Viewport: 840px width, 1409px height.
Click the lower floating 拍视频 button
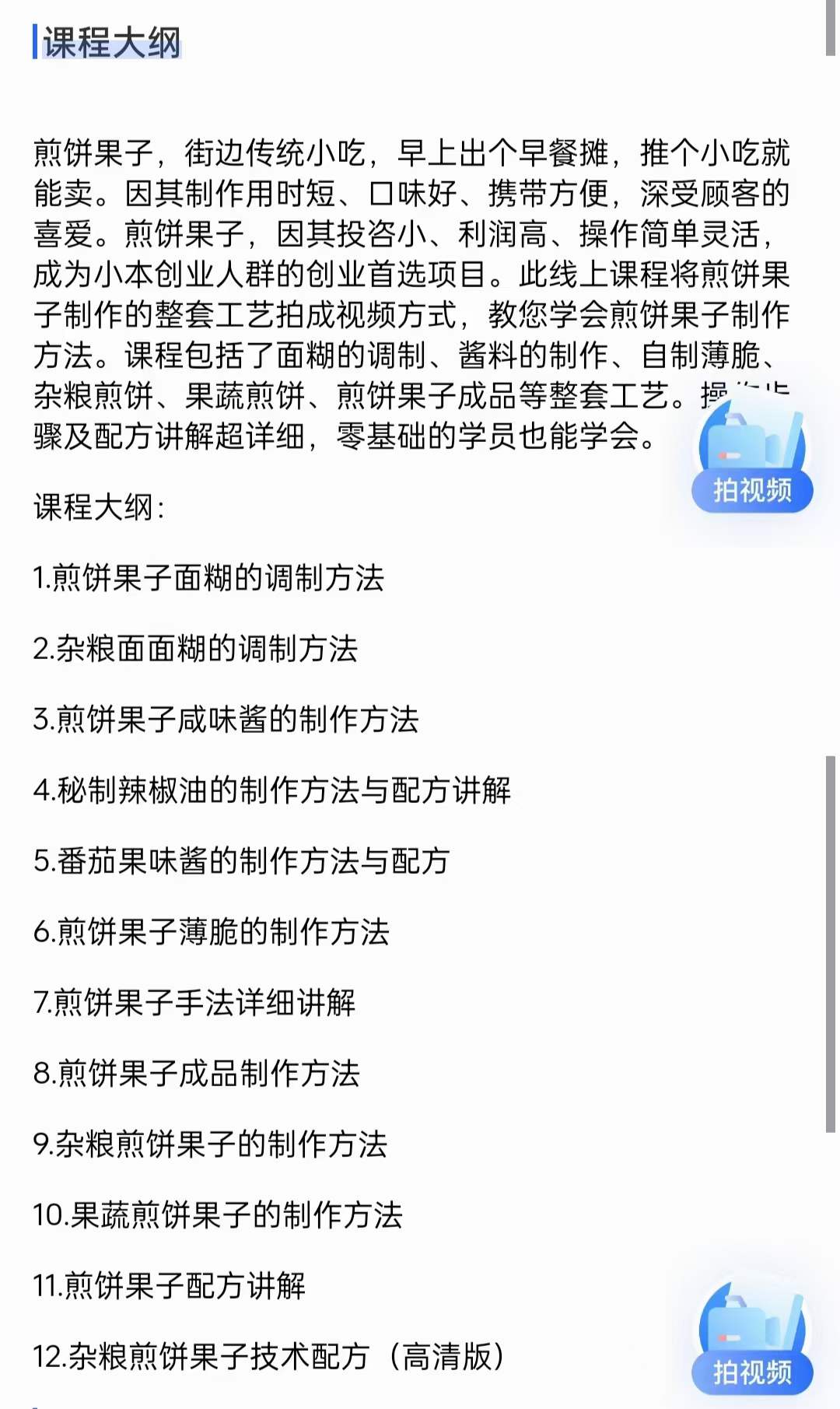click(752, 1369)
